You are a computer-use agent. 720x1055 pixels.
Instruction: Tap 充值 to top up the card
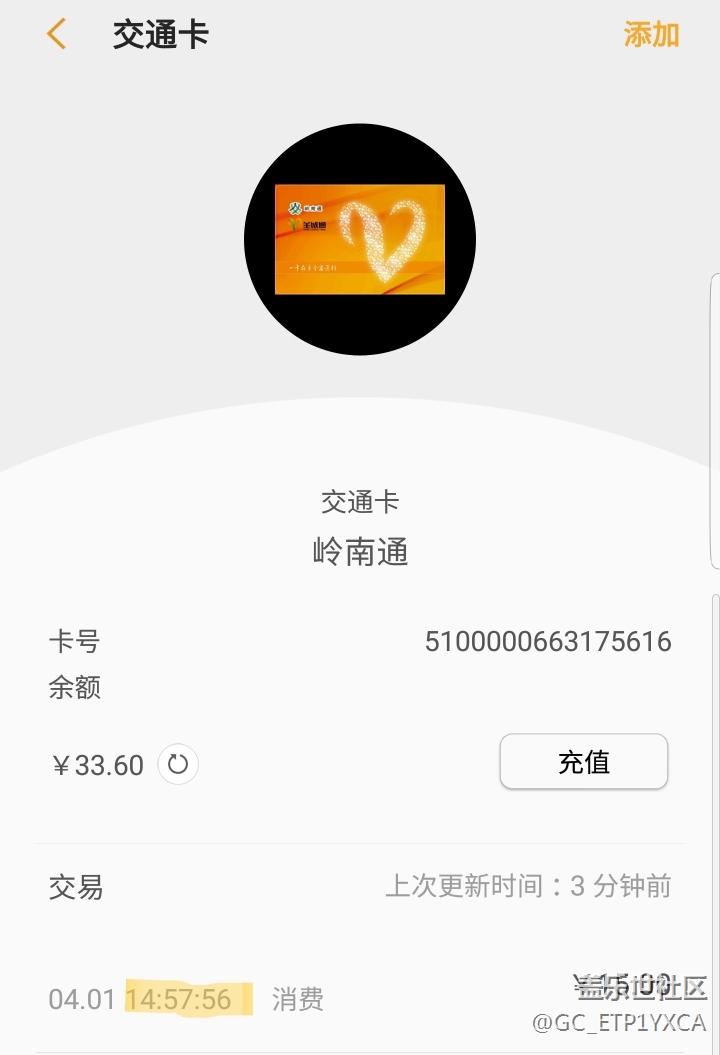[x=583, y=762]
